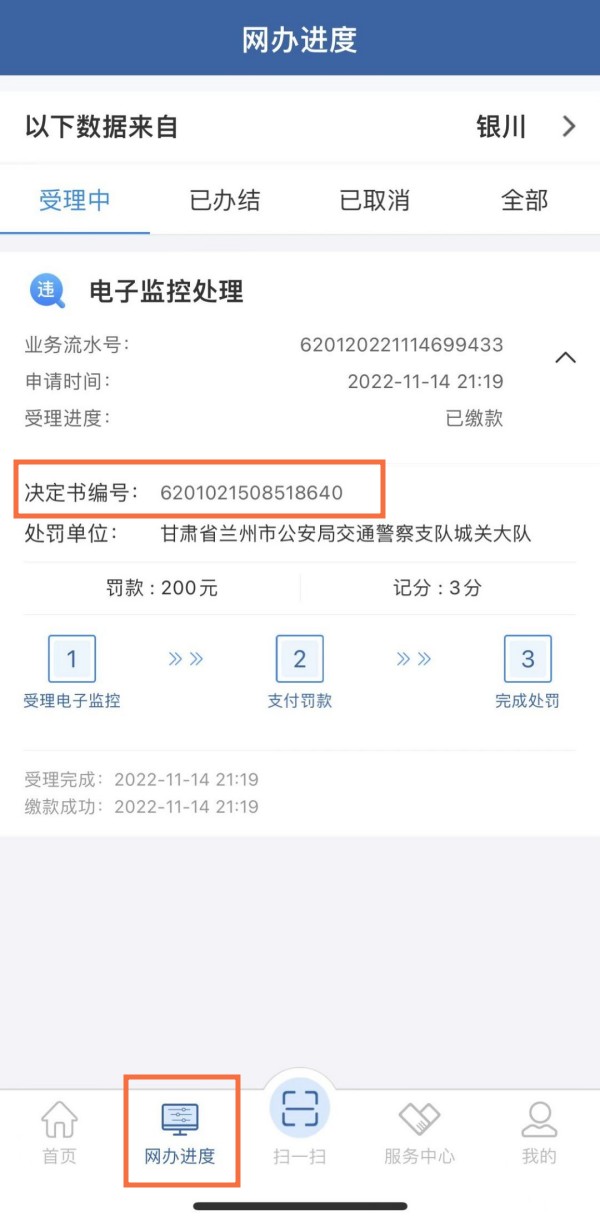The width and height of the screenshot is (600, 1223).
Task: Open the 网办进度 bottom tab
Action: [x=180, y=1133]
